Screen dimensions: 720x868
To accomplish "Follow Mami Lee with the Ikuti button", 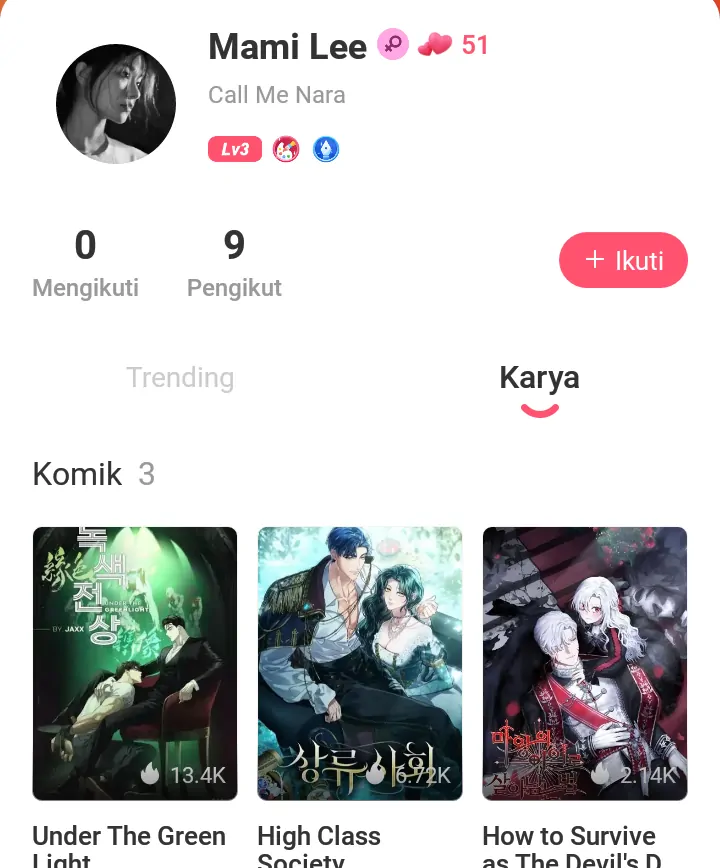I will pos(623,261).
